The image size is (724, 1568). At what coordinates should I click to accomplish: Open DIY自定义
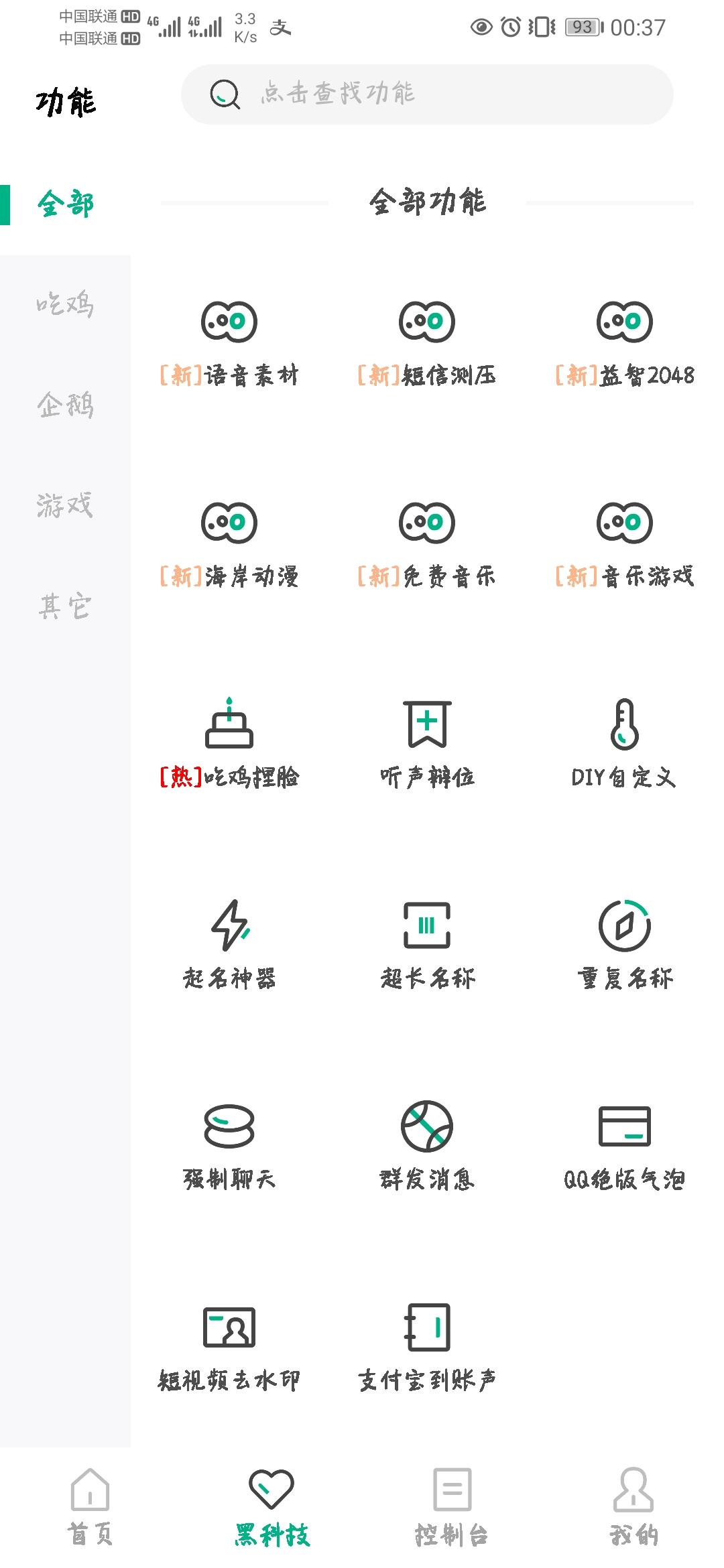625,744
